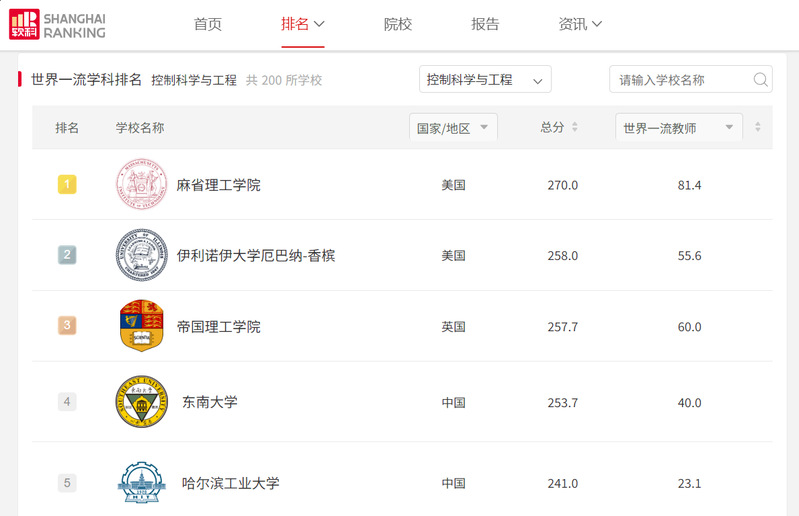799x516 pixels.
Task: Open 伊利诺伊大学厄巴纳-香槟 details
Action: click(x=255, y=256)
